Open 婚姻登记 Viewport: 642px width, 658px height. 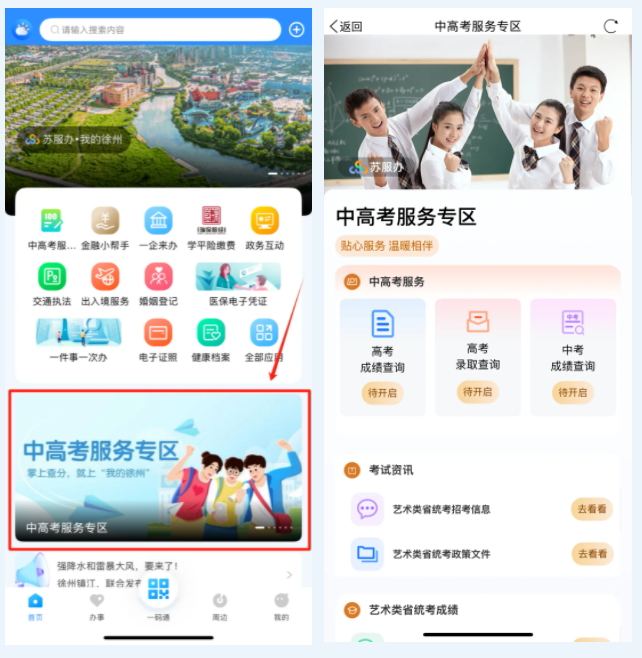[x=158, y=283]
